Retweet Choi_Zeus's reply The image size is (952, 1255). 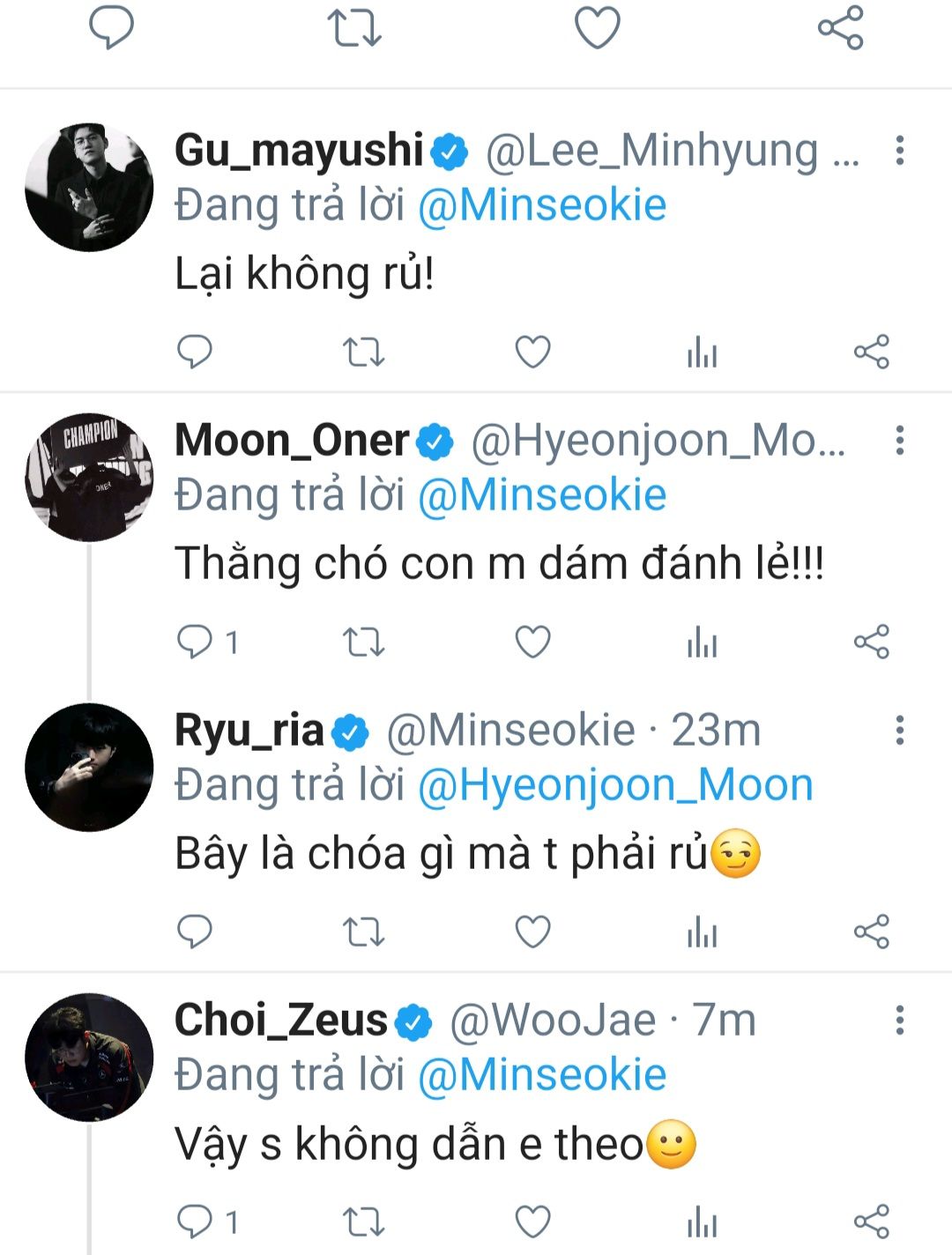363,1222
